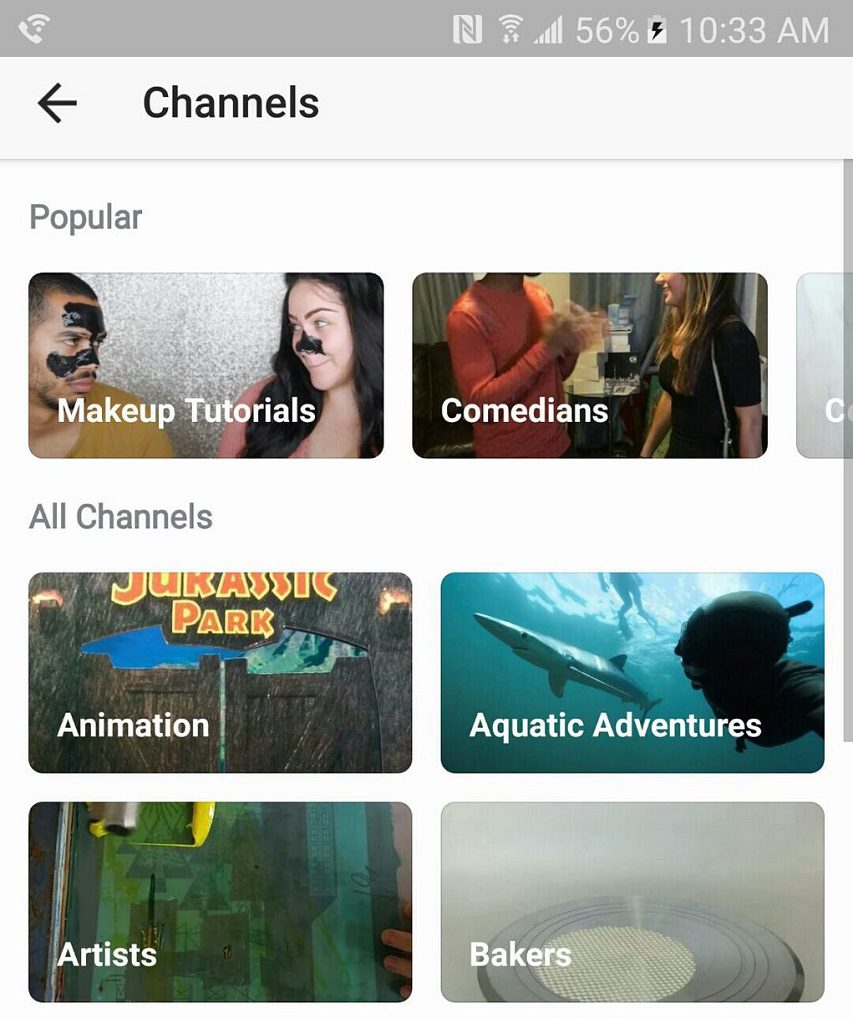Browse the Bakers channel
Image resolution: width=853 pixels, height=1018 pixels.
point(632,901)
